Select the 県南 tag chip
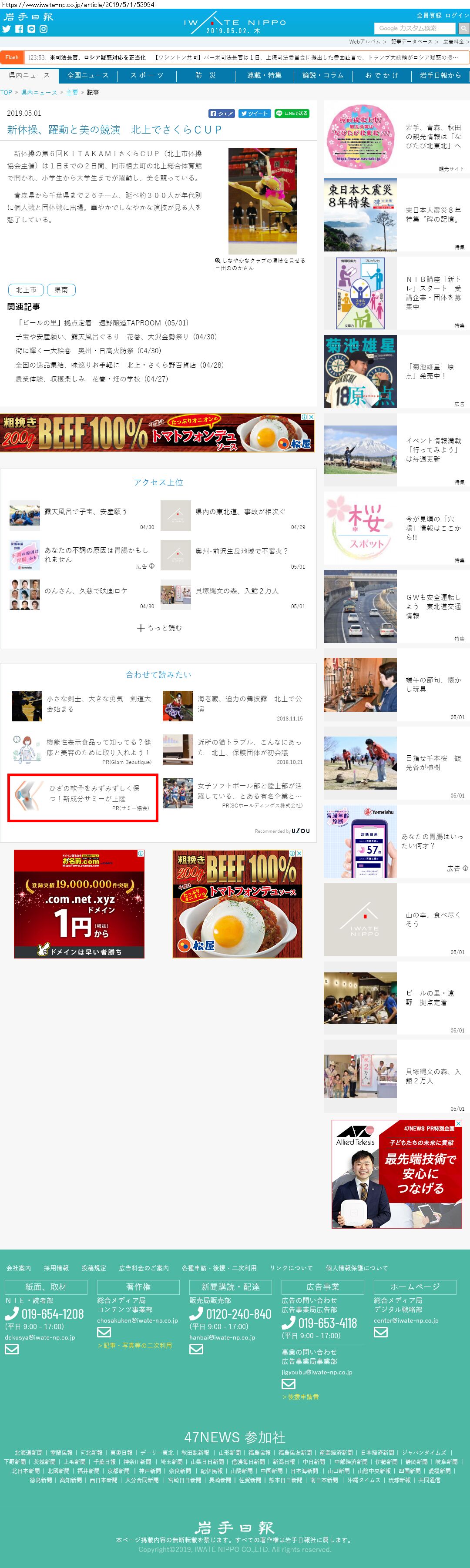The width and height of the screenshot is (470, 1568). [61, 290]
